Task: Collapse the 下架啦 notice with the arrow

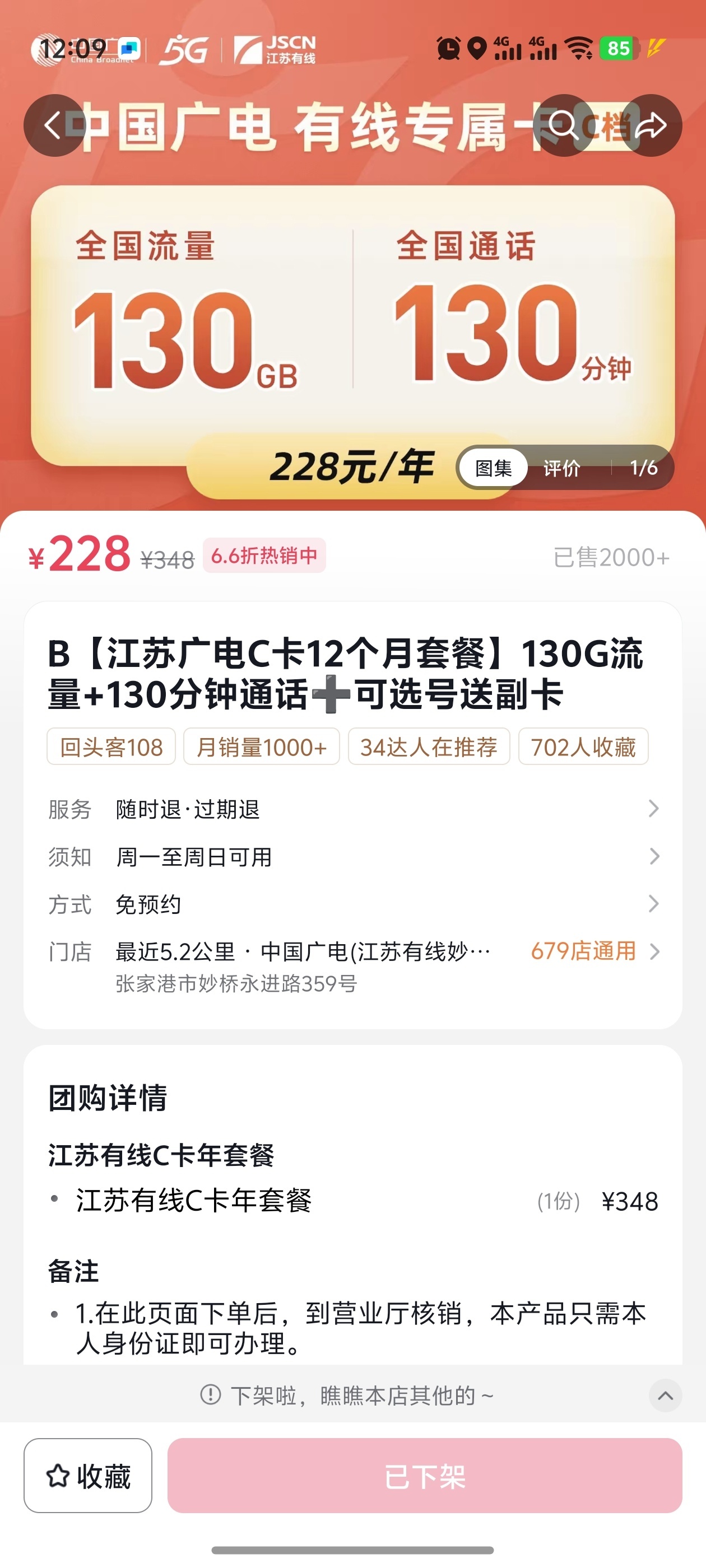Action: [x=665, y=1395]
